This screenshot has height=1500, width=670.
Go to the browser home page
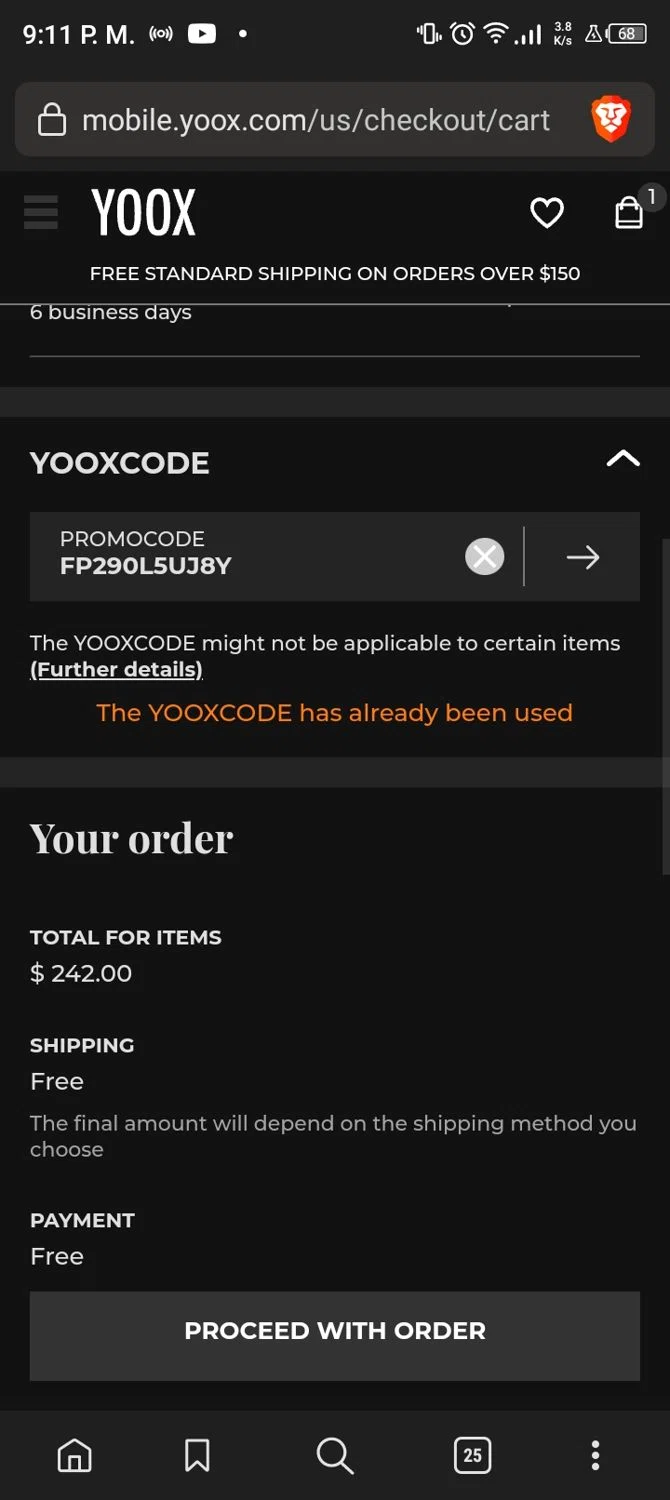pyautogui.click(x=74, y=1455)
